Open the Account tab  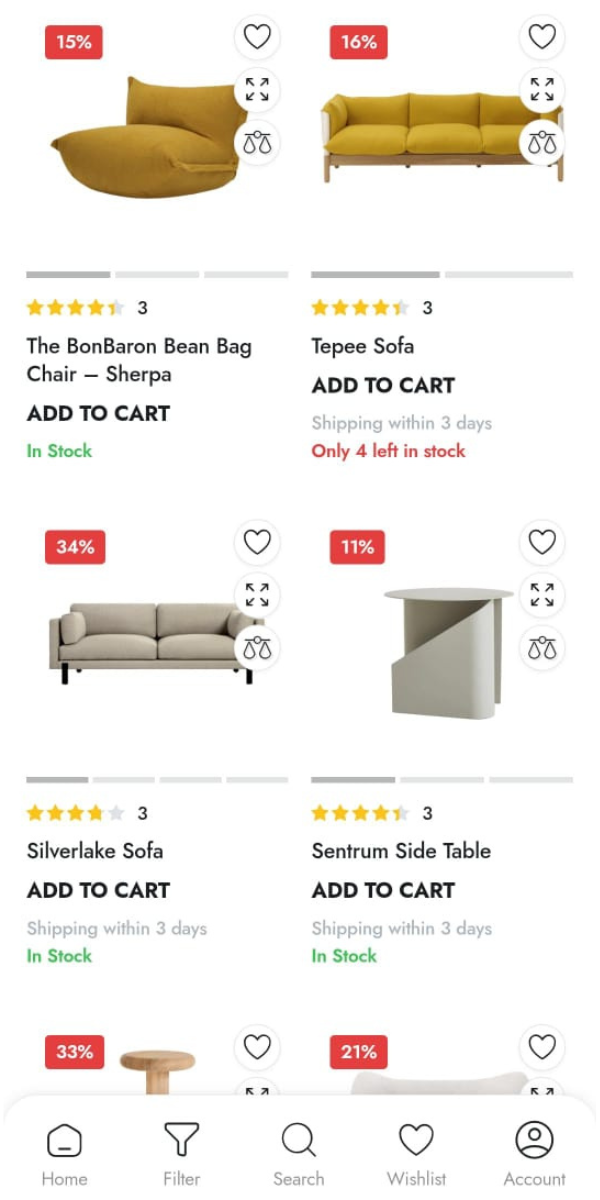coord(534,1154)
